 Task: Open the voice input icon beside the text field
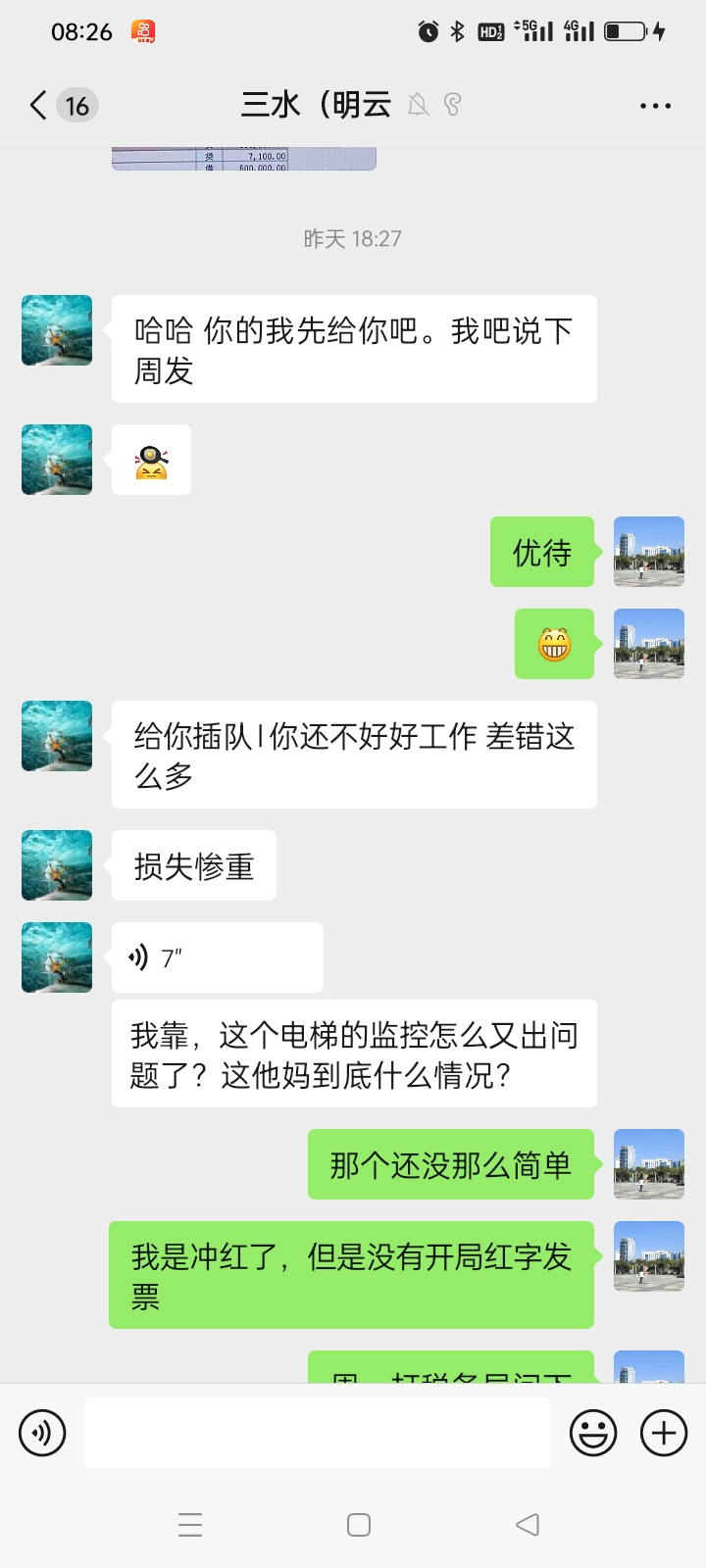tap(42, 1432)
